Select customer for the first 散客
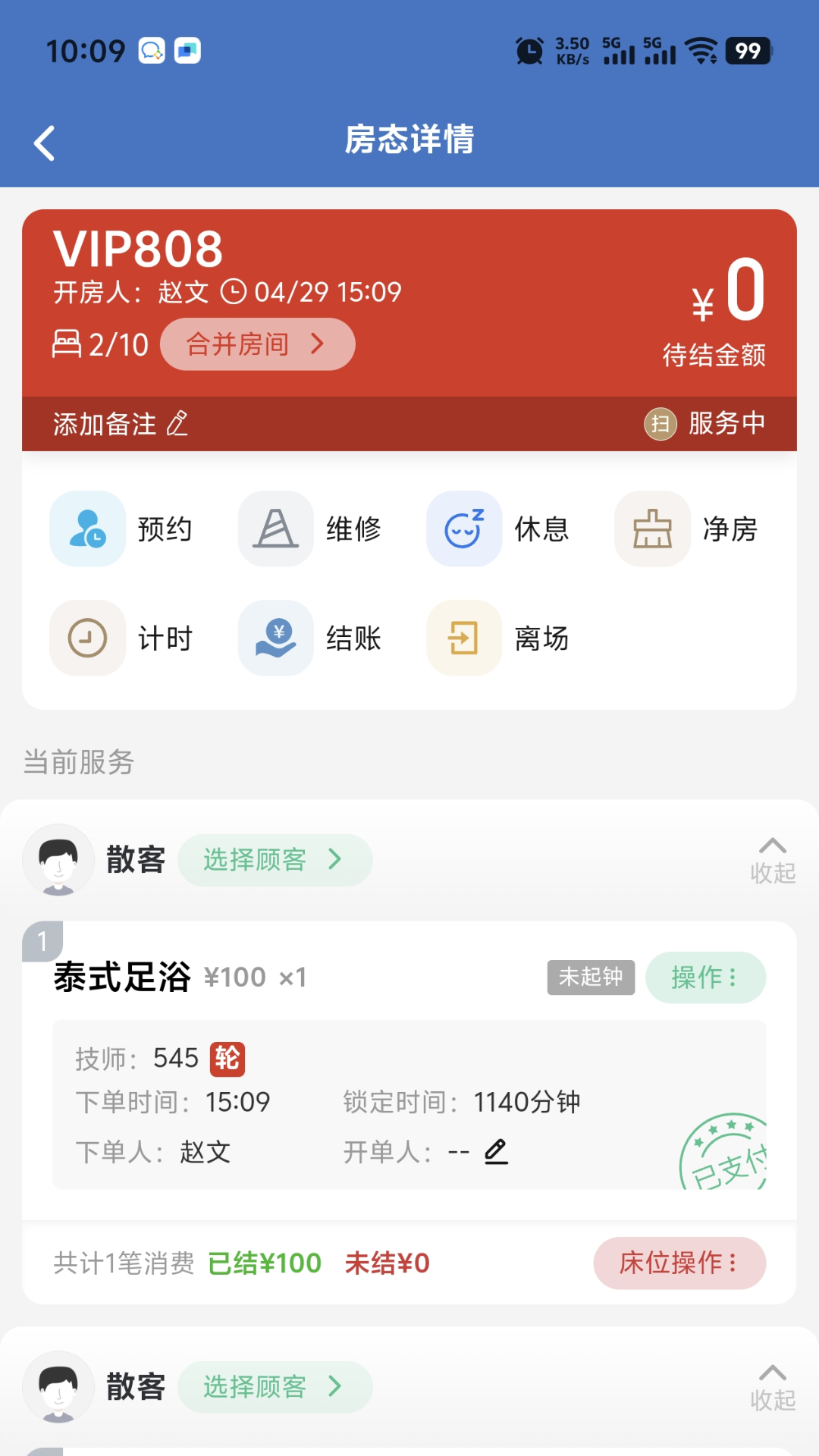The height and width of the screenshot is (1456, 819). tap(275, 860)
